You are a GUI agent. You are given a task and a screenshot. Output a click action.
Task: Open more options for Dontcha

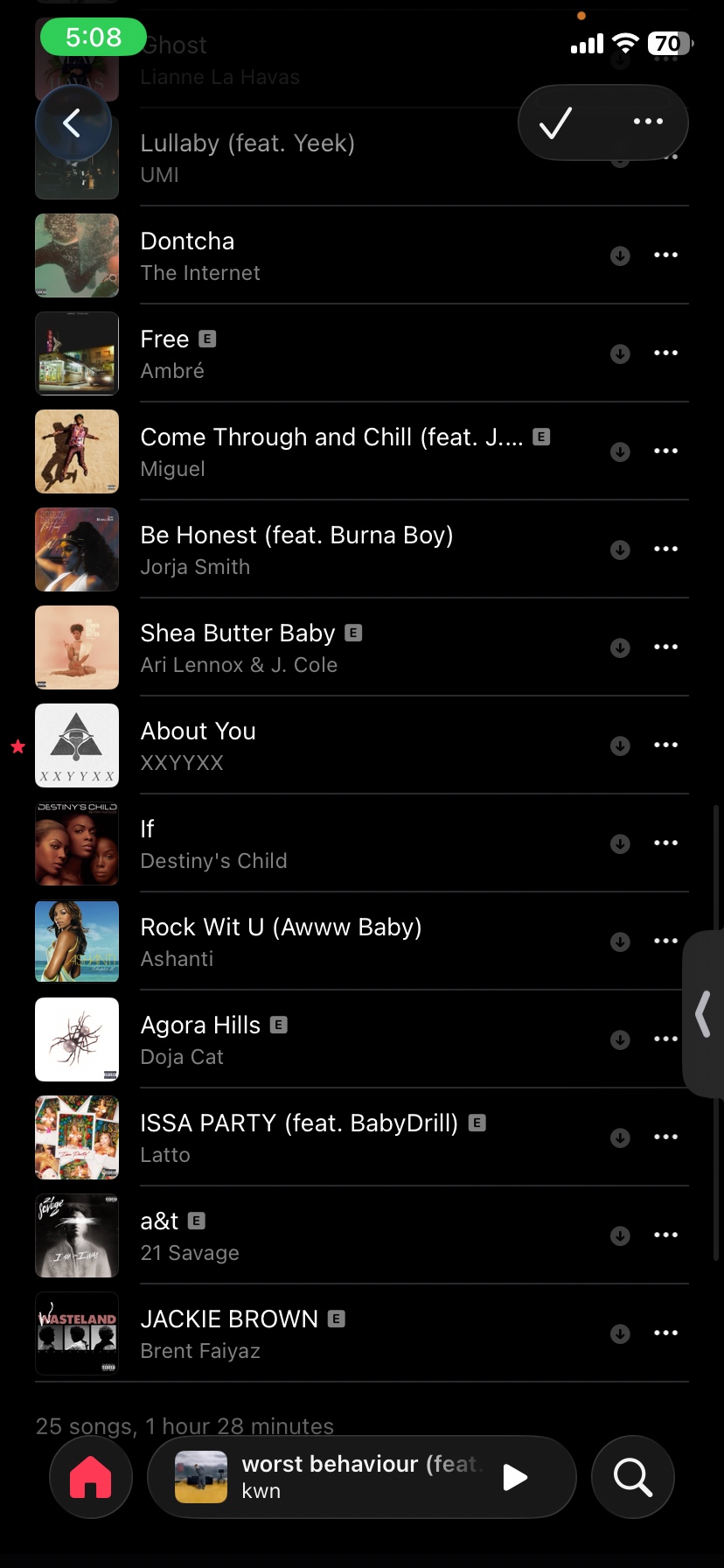pos(665,255)
